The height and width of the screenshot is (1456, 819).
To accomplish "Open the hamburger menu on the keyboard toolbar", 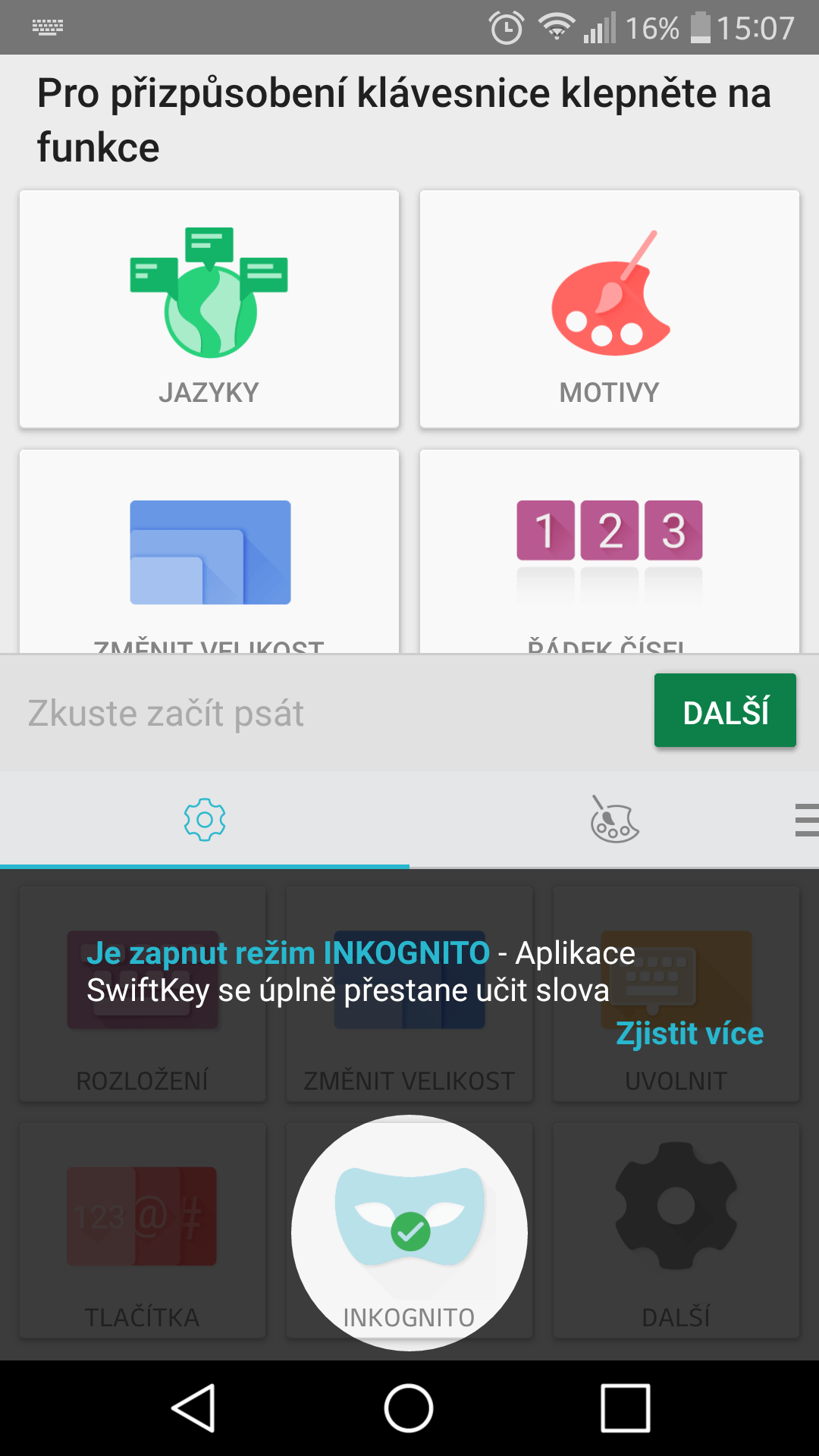I will [806, 820].
